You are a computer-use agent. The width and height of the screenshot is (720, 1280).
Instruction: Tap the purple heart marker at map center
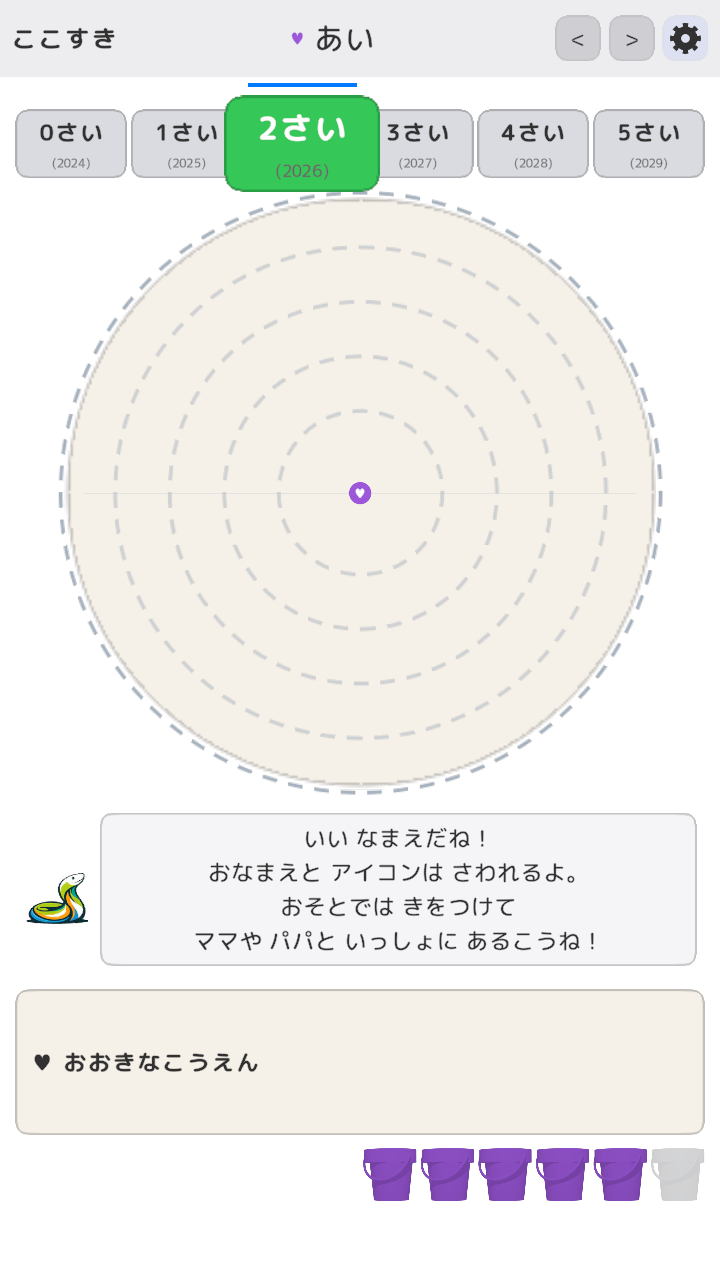pos(359,492)
